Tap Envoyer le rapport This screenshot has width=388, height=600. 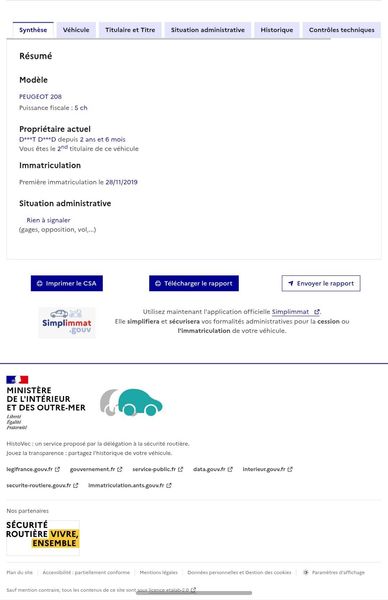[321, 284]
